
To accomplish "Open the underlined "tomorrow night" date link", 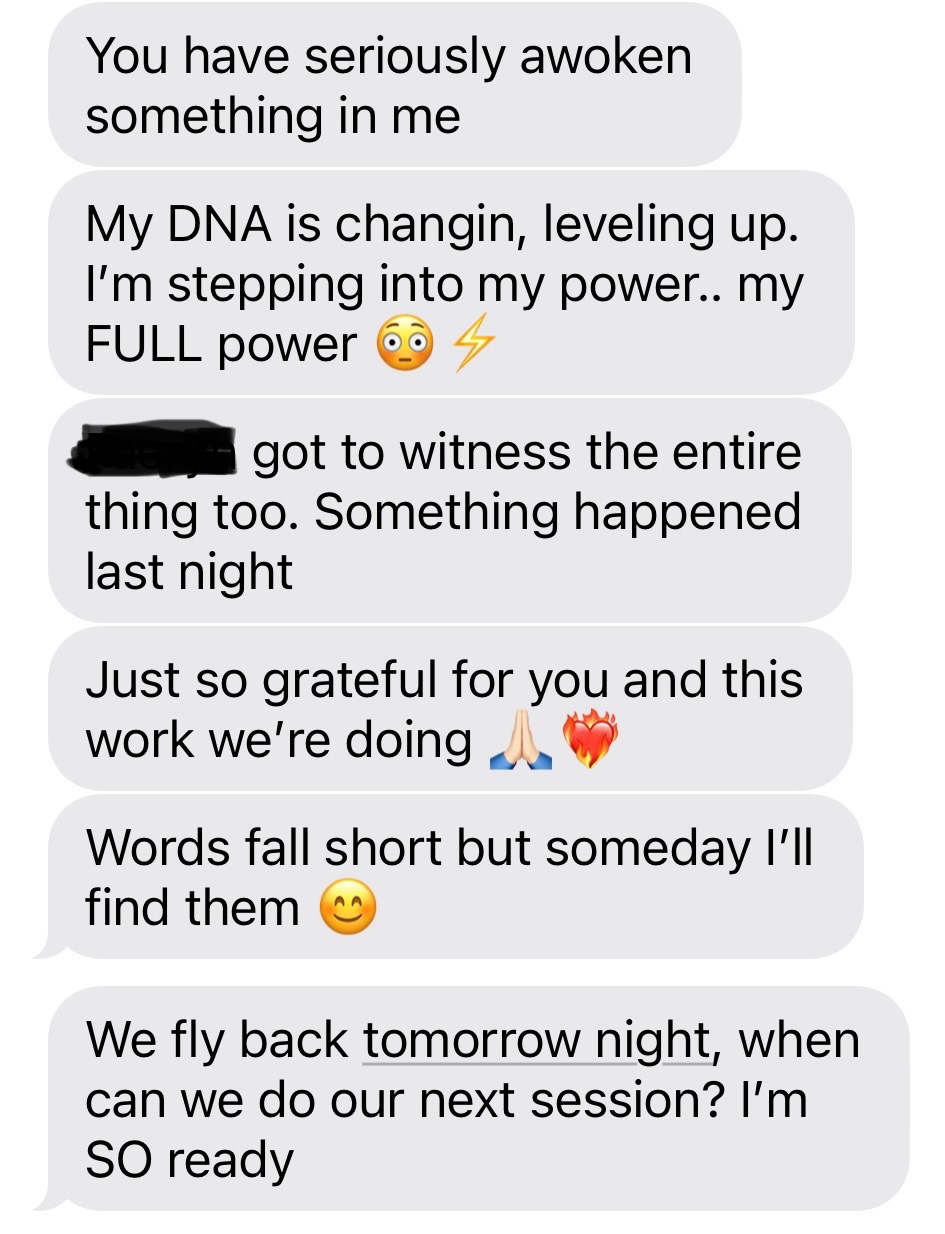I will (535, 1040).
